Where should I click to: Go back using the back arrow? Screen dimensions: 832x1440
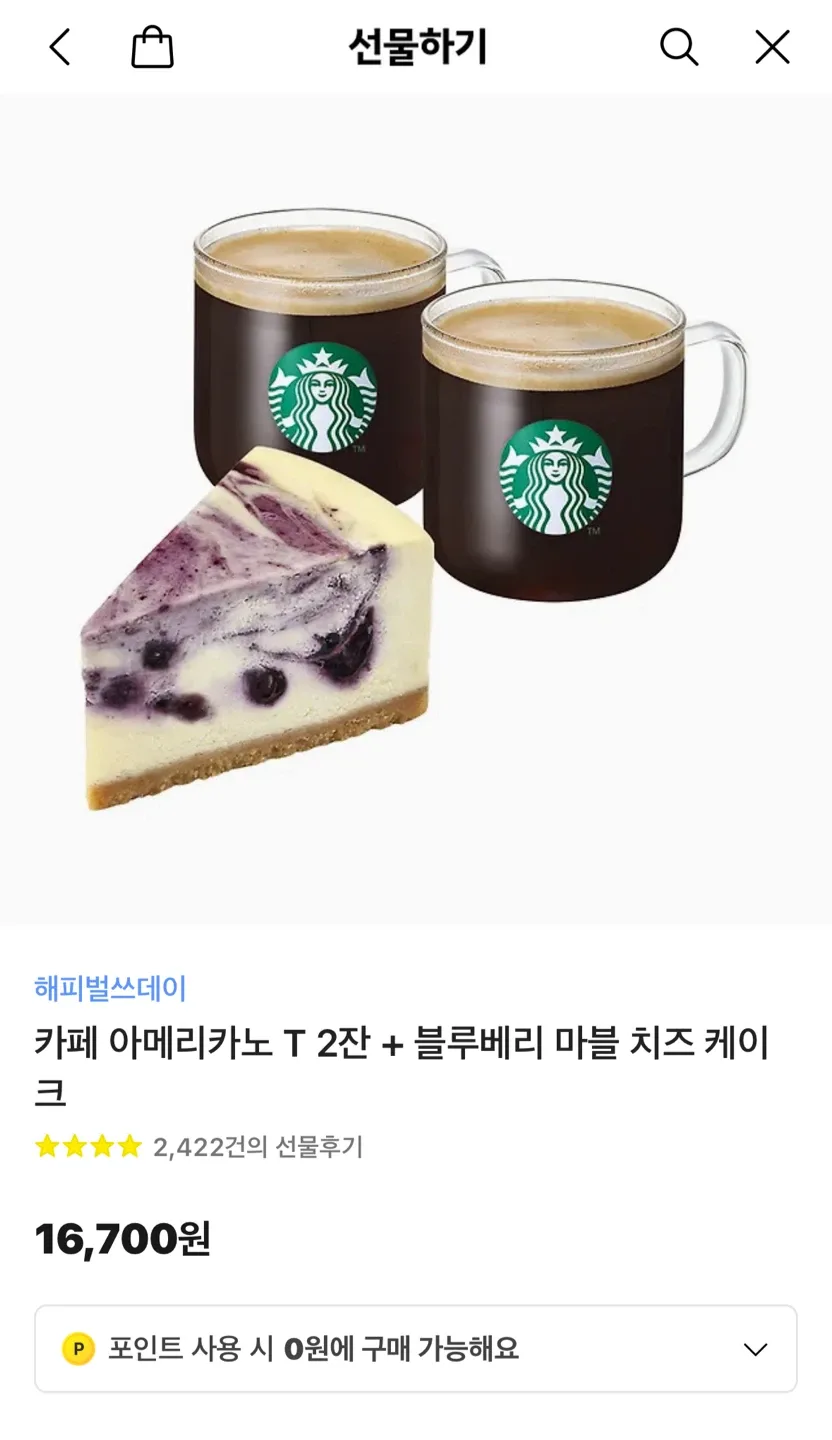[60, 47]
